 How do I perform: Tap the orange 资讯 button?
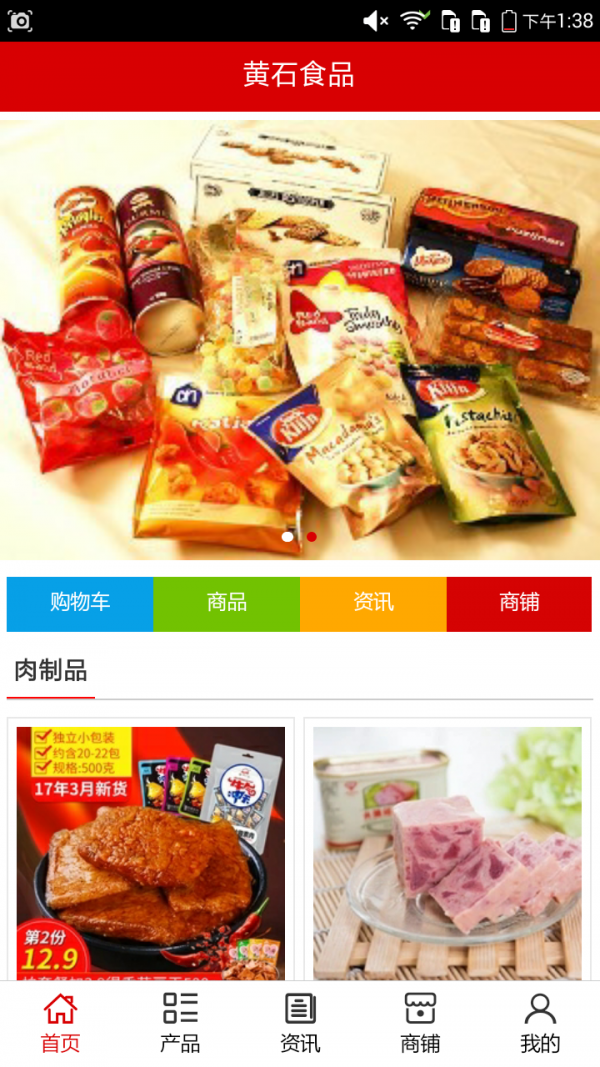373,603
